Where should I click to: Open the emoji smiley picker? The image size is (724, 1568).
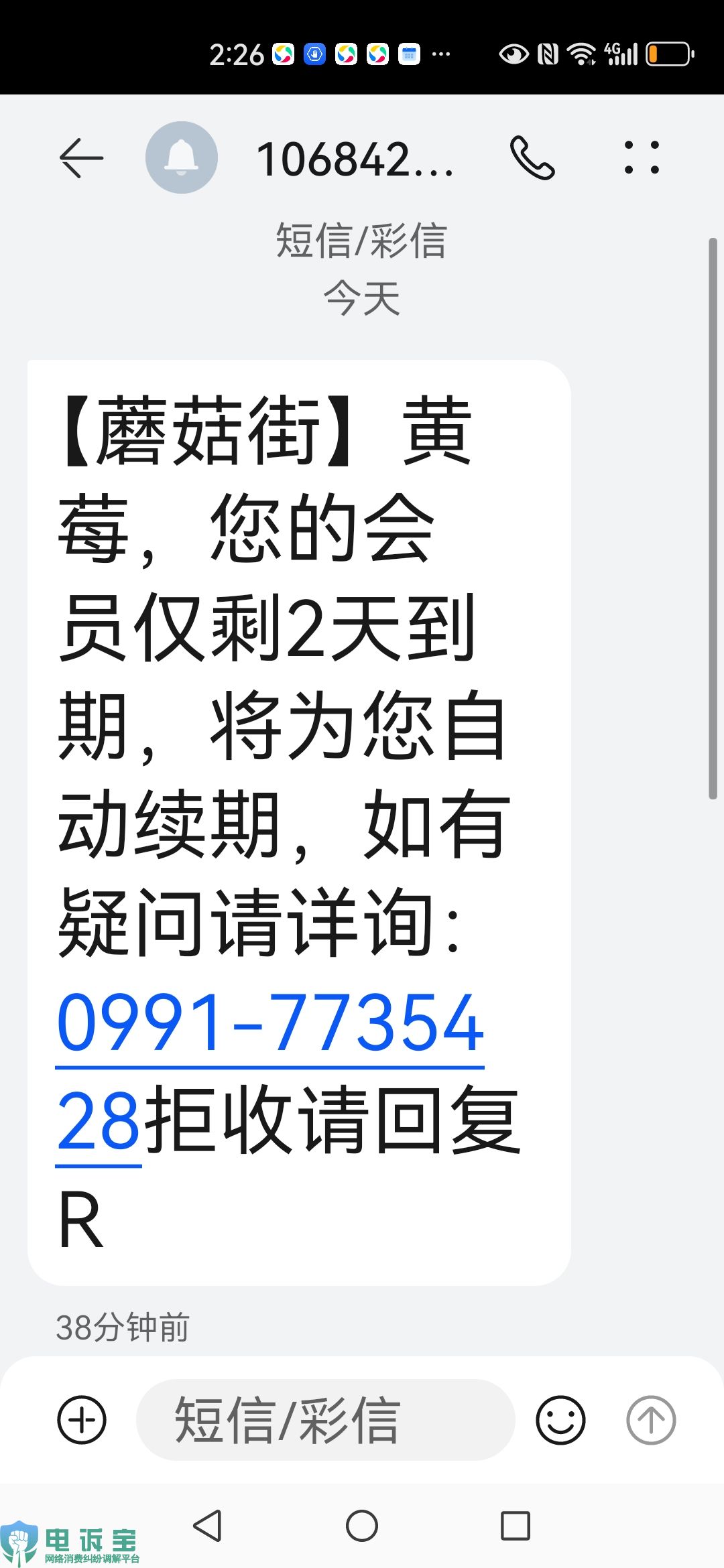coord(560,1419)
